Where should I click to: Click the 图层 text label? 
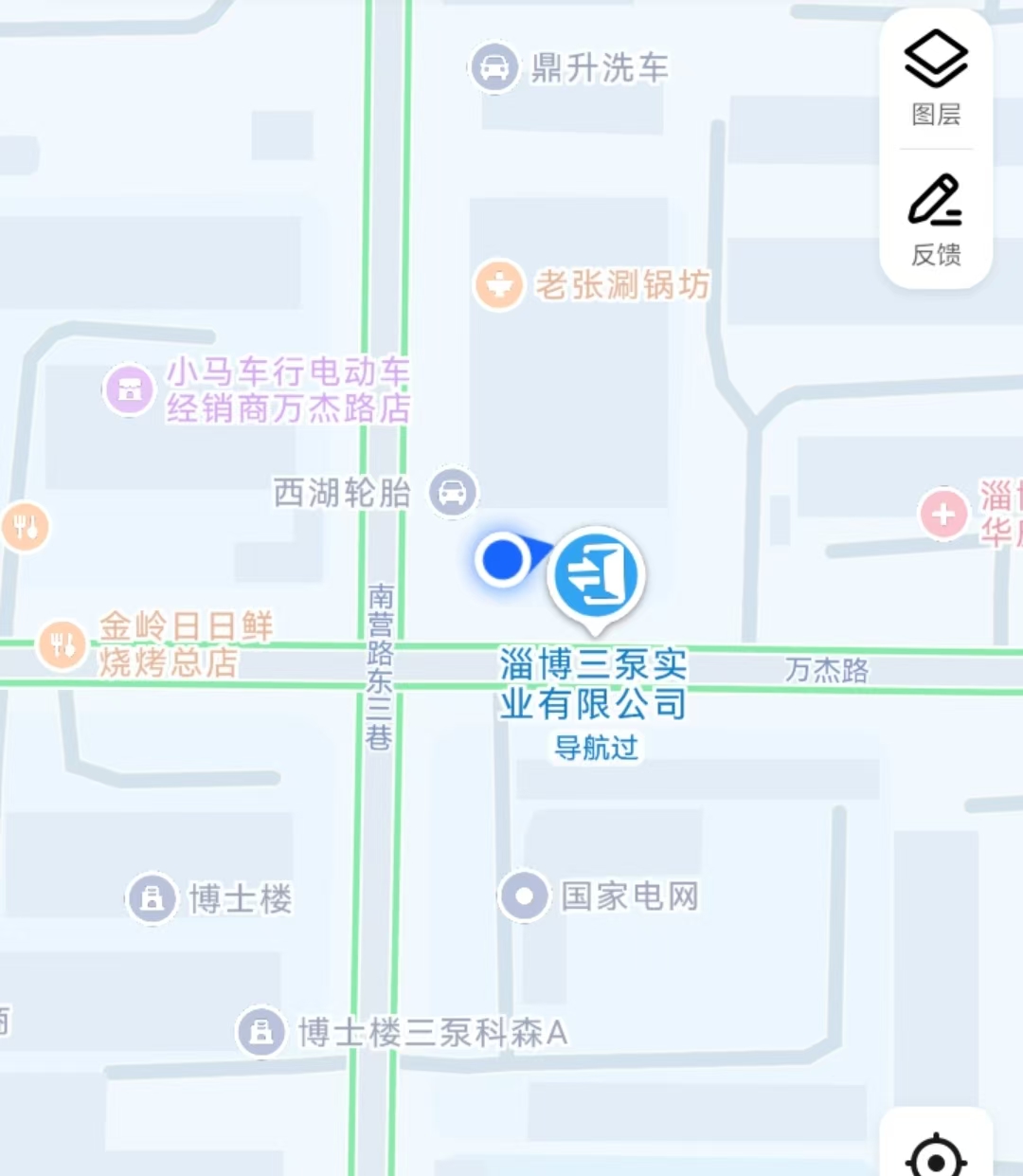point(936,116)
